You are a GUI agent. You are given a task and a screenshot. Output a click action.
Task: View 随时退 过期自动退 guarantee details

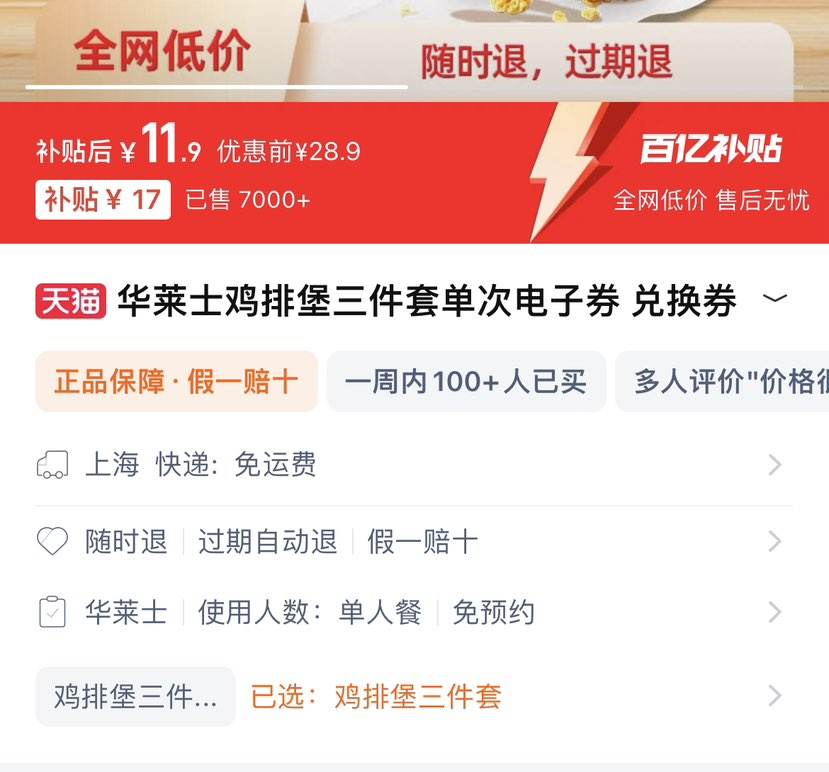pyautogui.click(x=410, y=542)
